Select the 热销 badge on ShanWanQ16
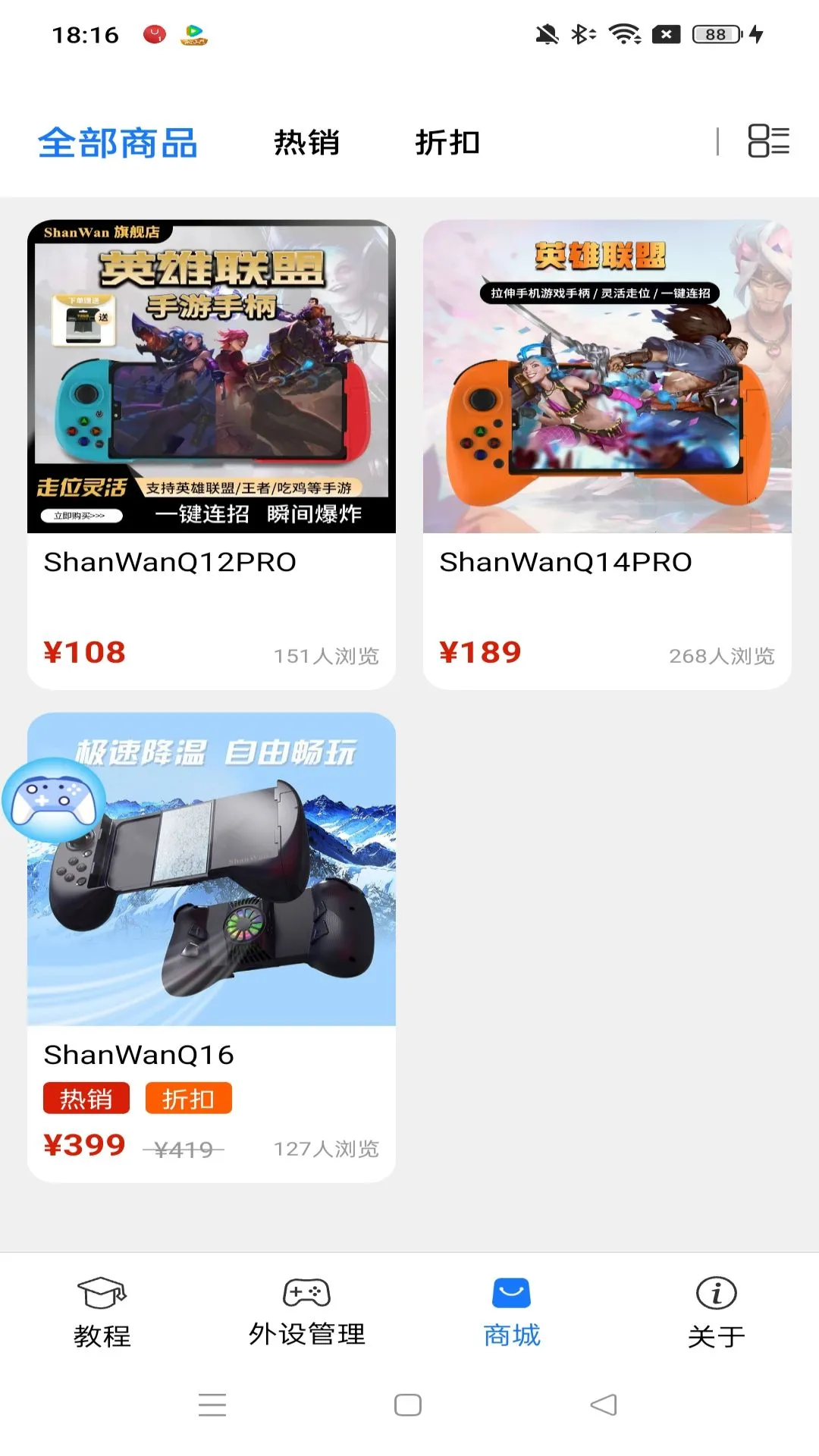The width and height of the screenshot is (819, 1456). coord(86,1097)
